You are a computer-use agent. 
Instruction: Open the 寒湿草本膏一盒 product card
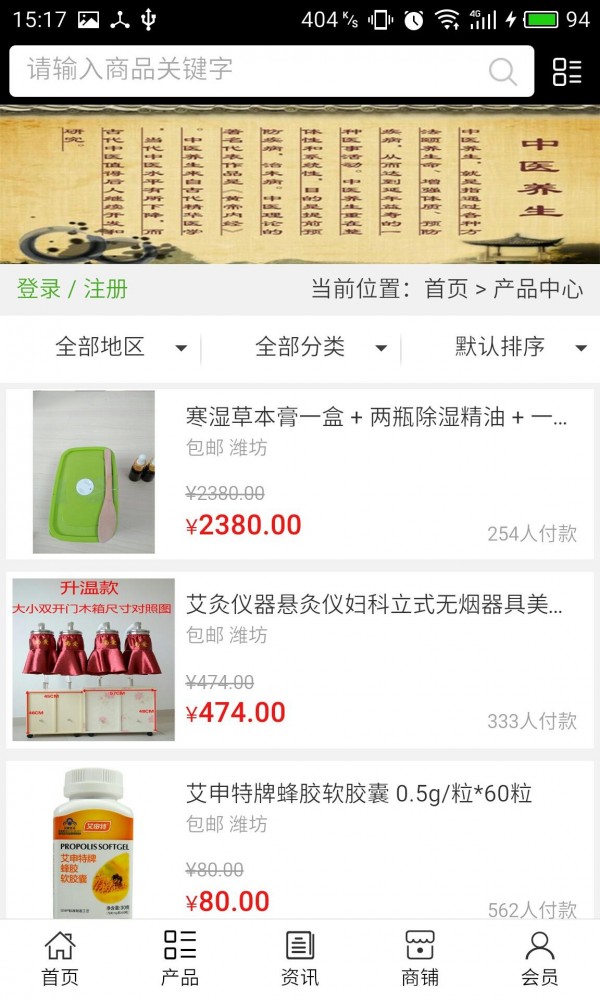pos(300,472)
